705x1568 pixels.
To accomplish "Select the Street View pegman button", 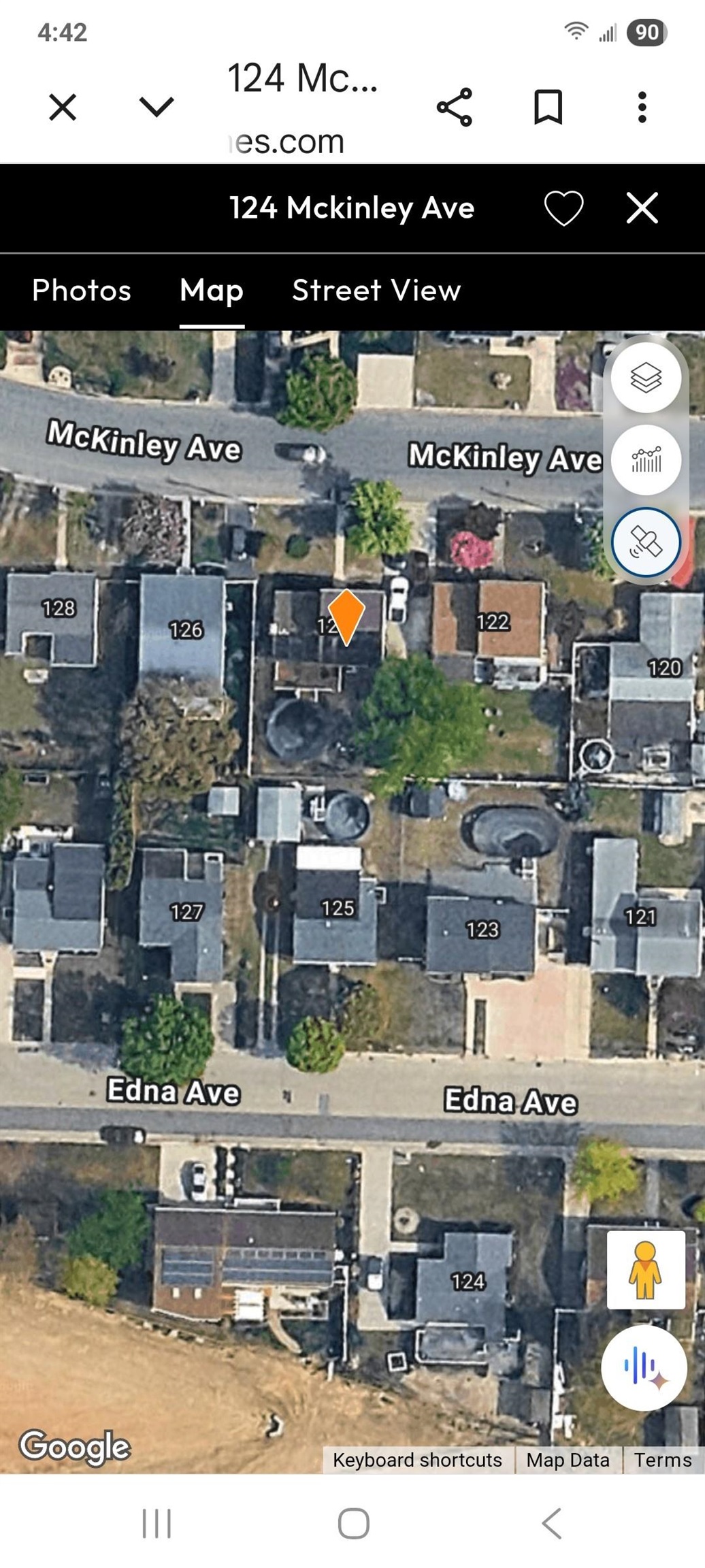I will click(x=645, y=1270).
